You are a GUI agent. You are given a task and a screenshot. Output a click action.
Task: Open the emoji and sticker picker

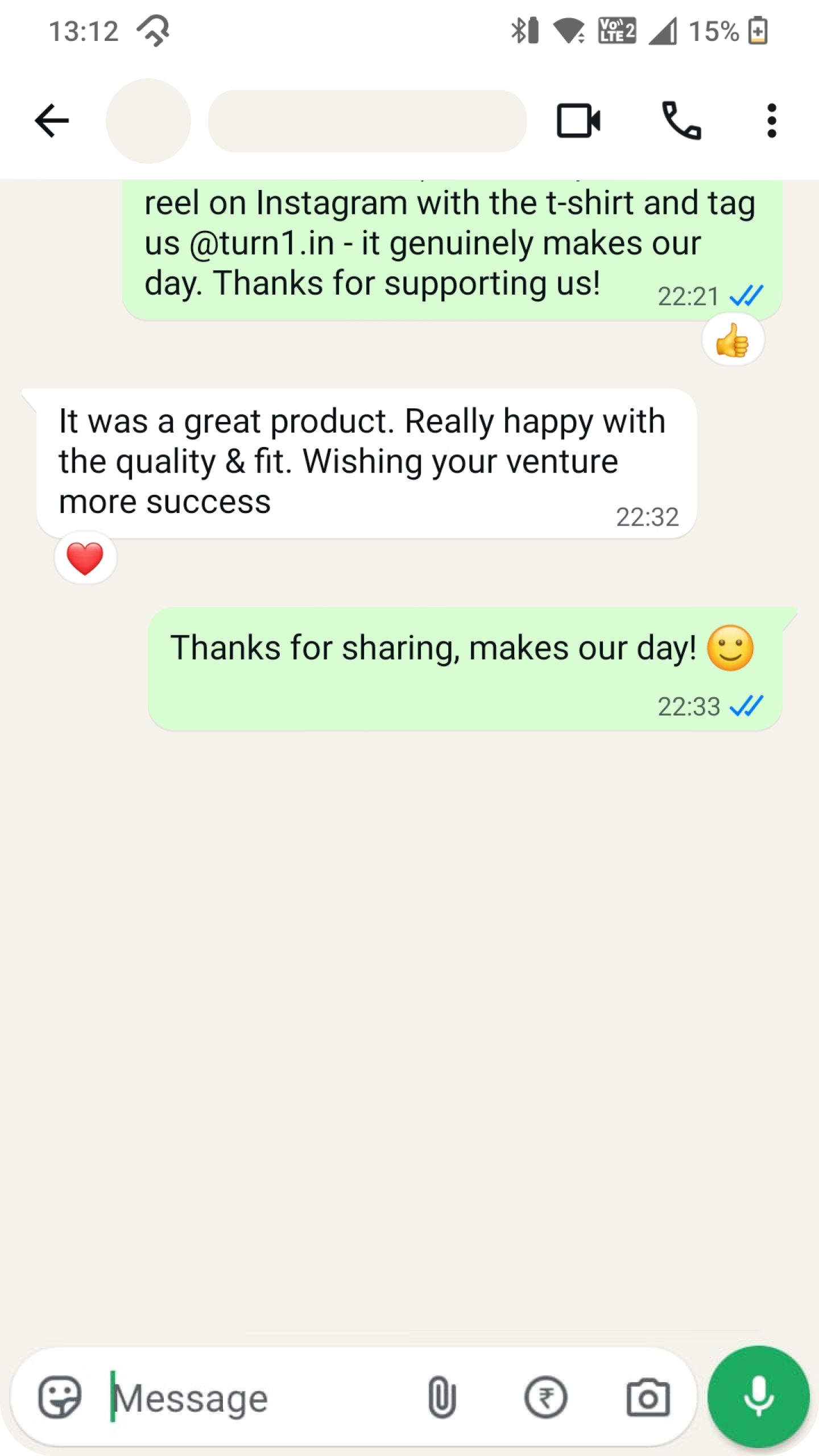click(60, 1397)
